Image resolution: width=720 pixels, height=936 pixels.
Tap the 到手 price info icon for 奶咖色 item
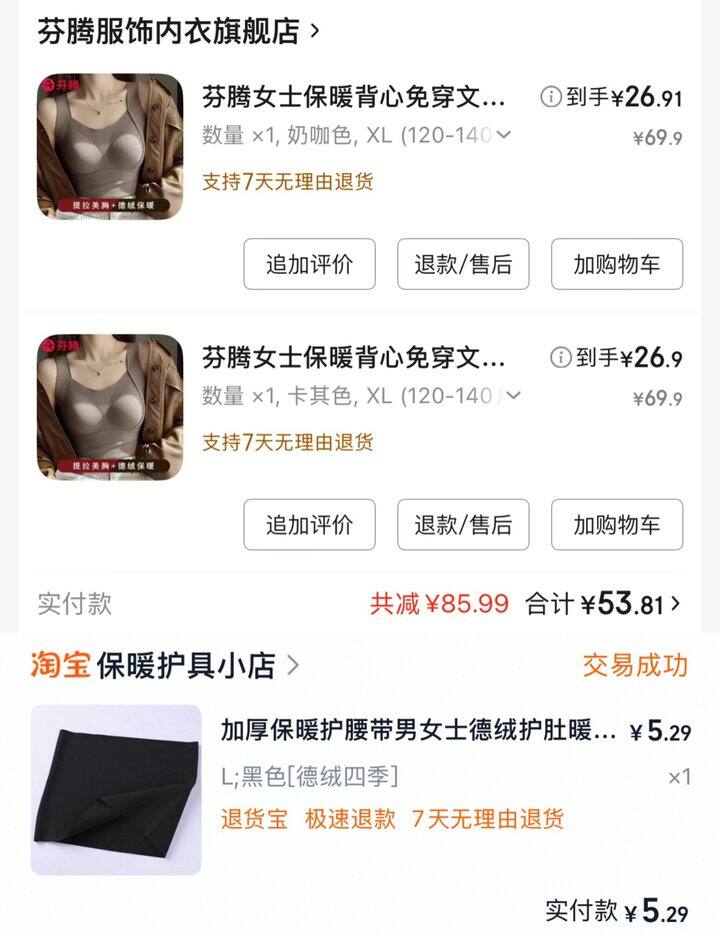tap(550, 97)
